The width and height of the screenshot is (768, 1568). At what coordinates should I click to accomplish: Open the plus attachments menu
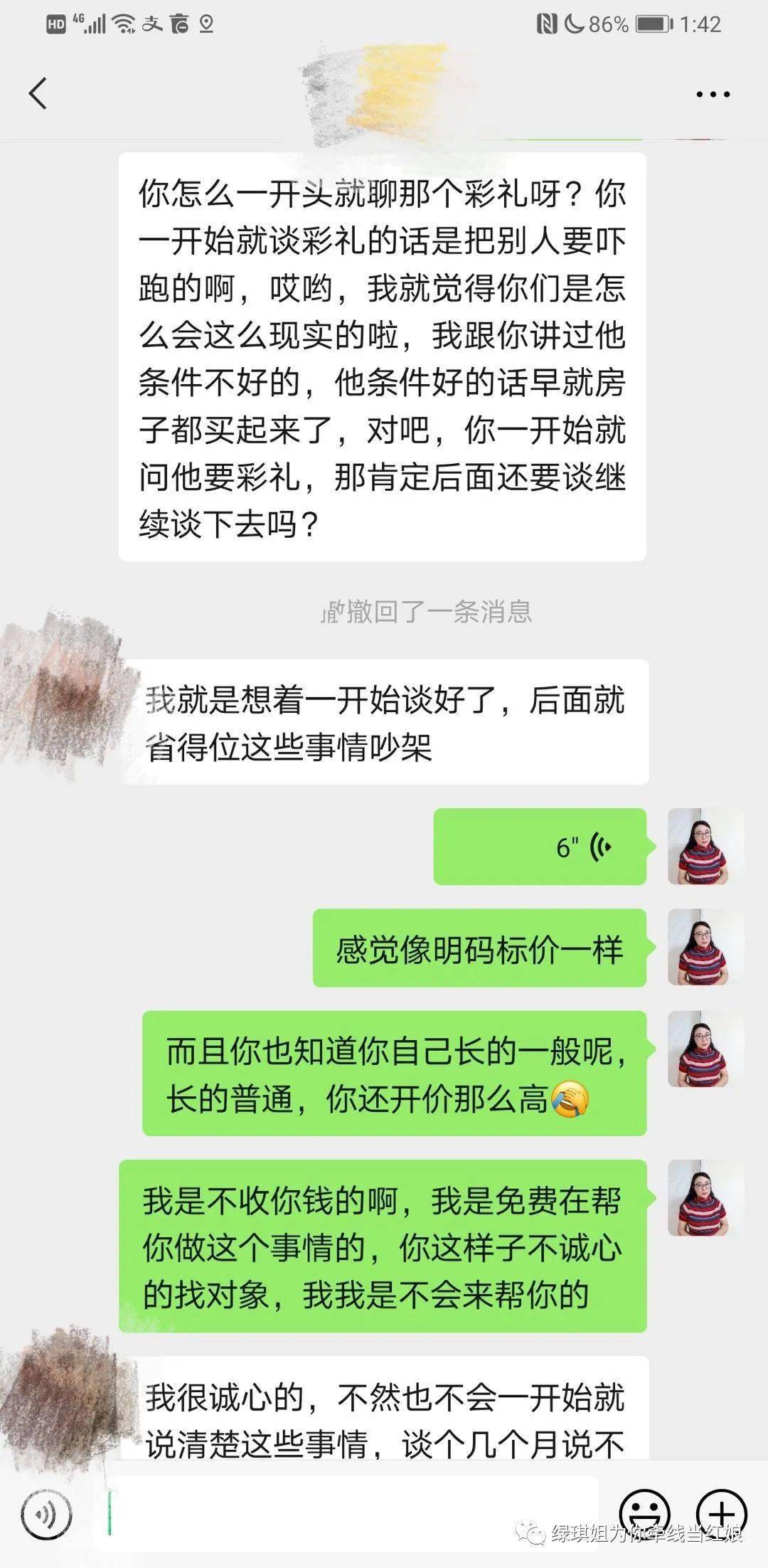[721, 1514]
